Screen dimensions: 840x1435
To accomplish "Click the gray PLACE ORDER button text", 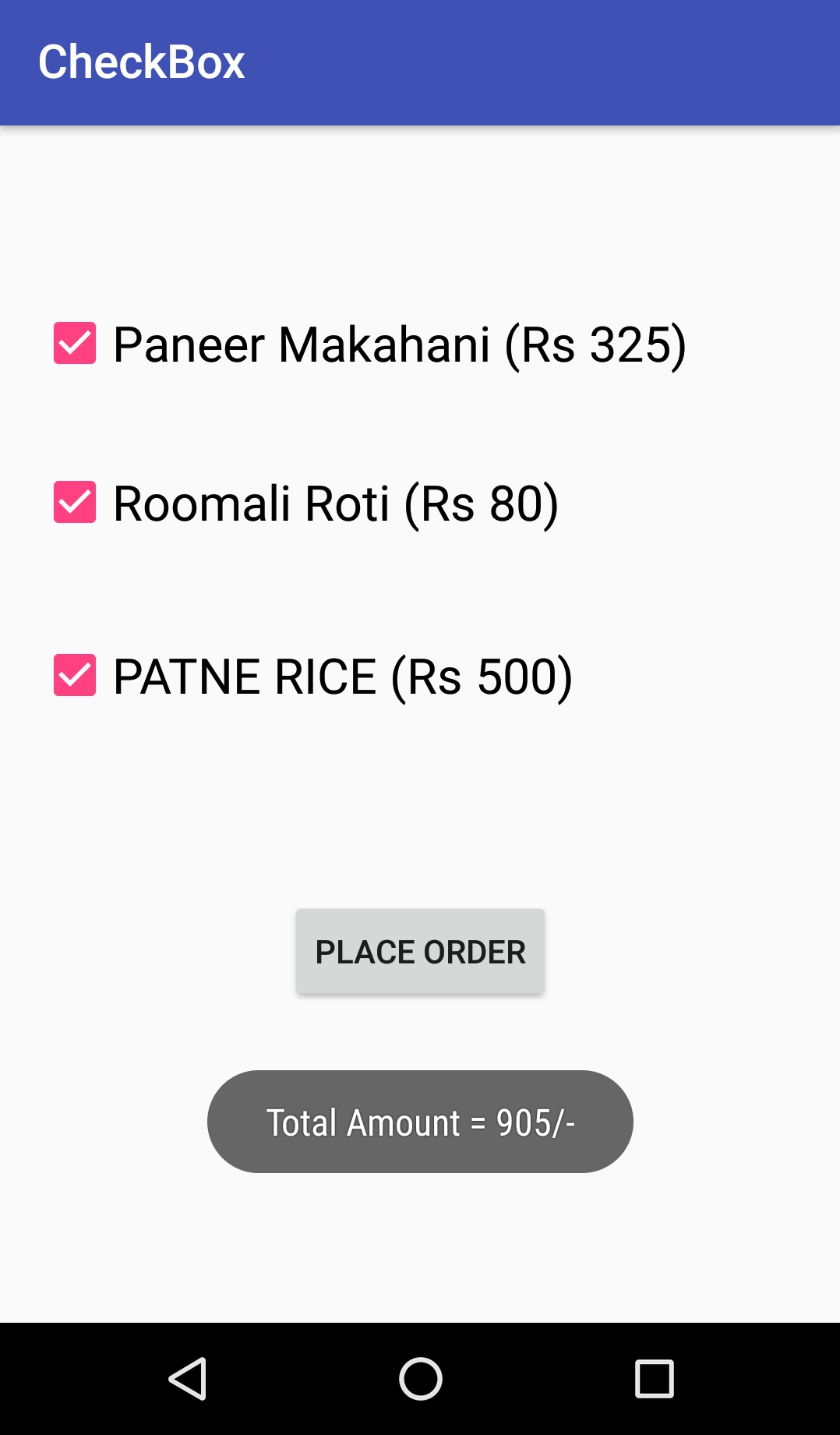I will click(420, 951).
